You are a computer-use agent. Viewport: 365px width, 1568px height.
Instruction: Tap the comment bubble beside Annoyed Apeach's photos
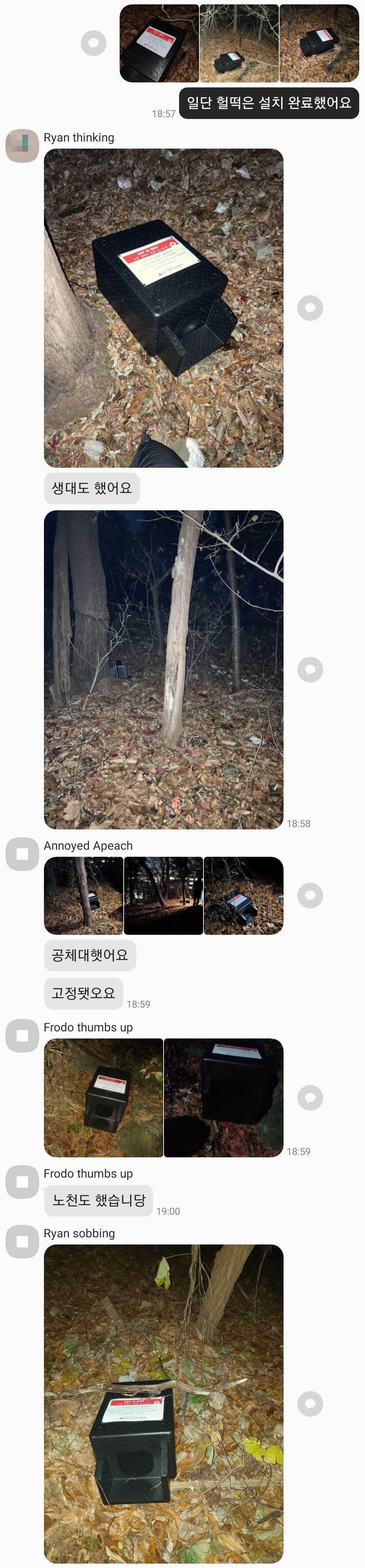tap(310, 895)
